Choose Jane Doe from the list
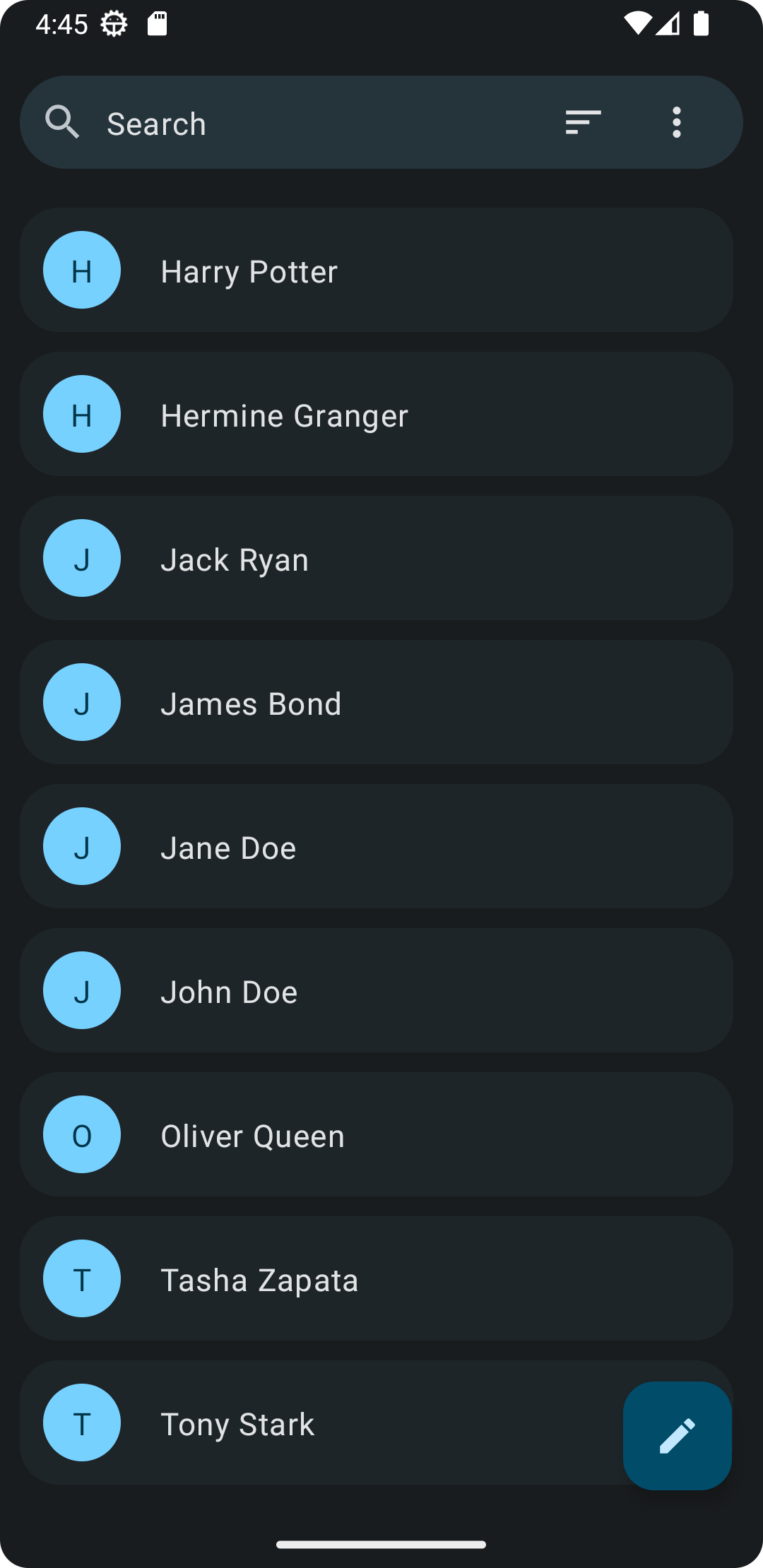 (376, 847)
